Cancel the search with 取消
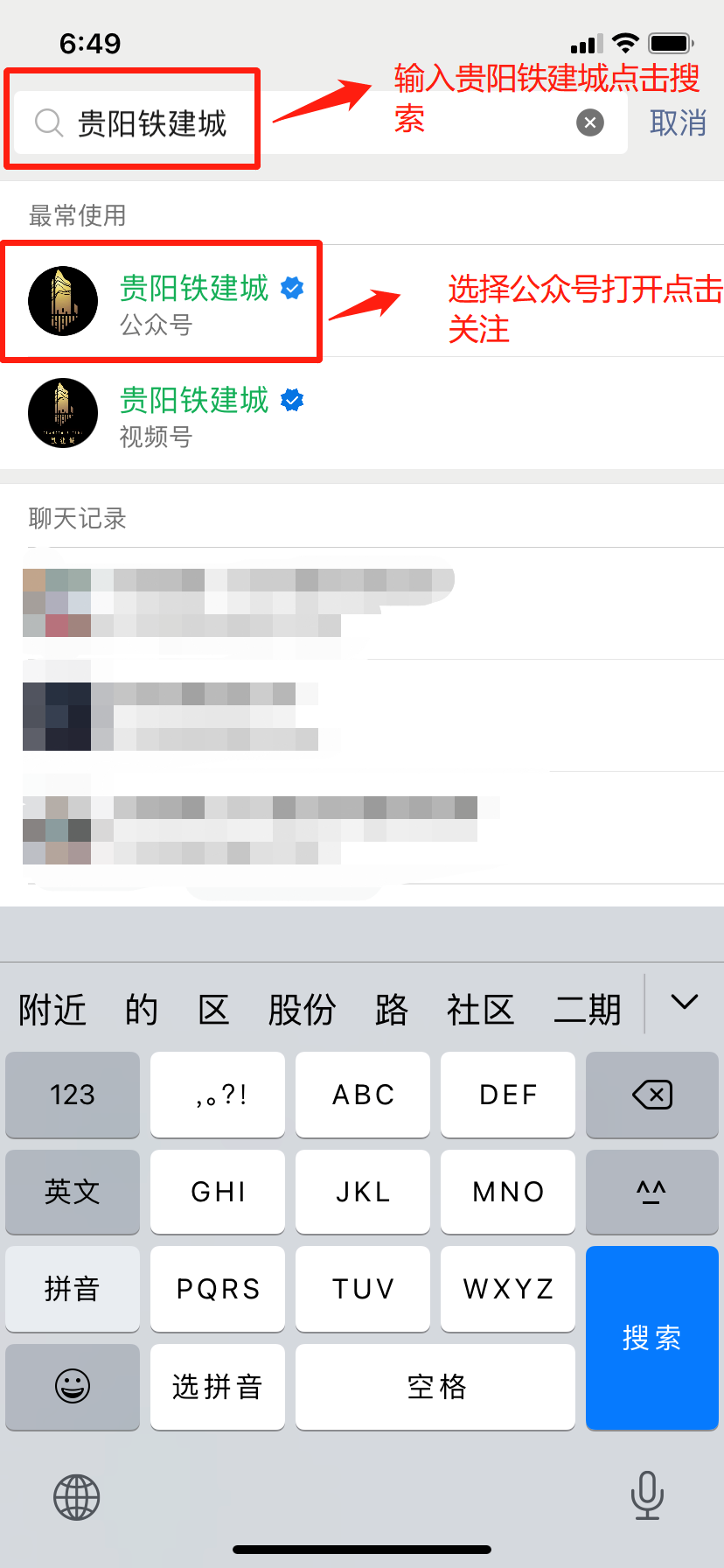This screenshot has width=724, height=1568. click(x=678, y=123)
